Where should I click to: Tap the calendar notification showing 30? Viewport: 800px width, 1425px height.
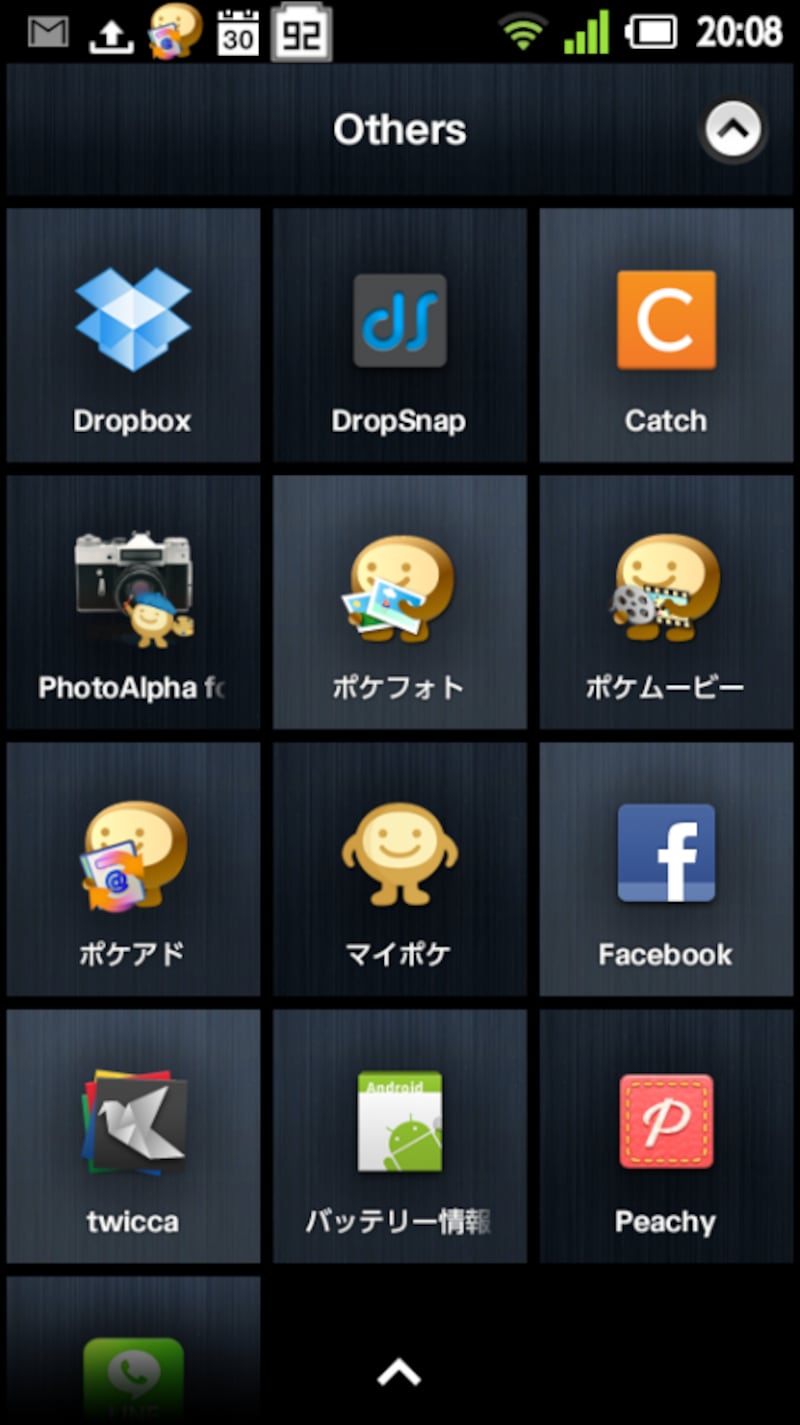pos(237,30)
